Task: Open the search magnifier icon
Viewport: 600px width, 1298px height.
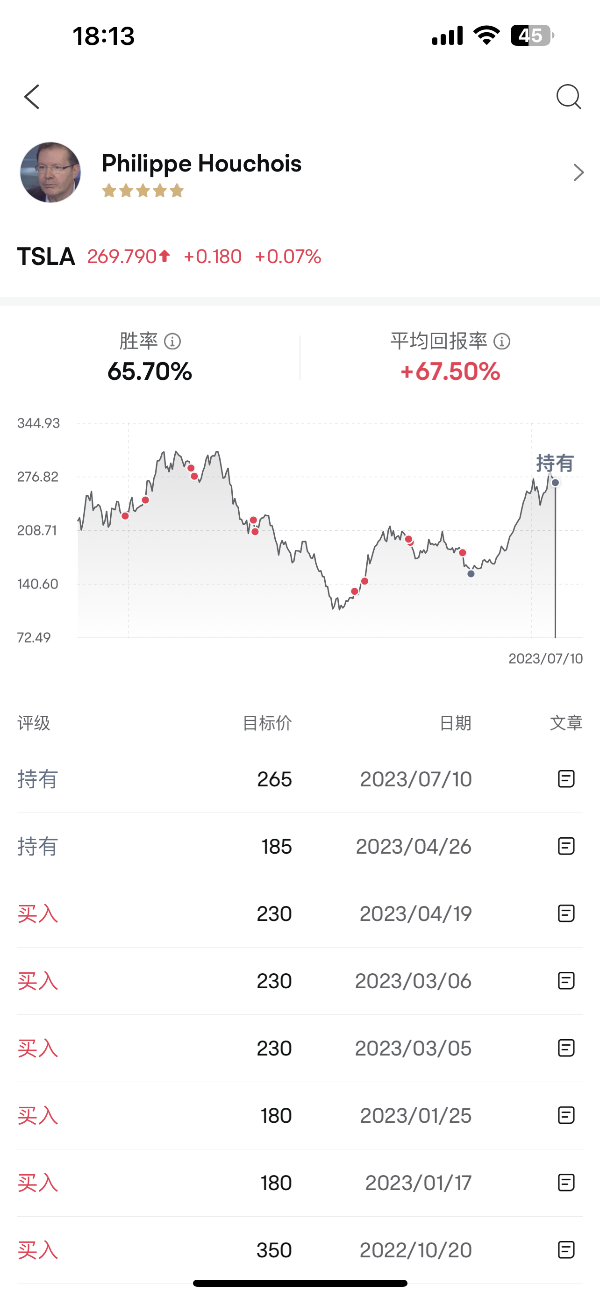Action: click(x=568, y=97)
